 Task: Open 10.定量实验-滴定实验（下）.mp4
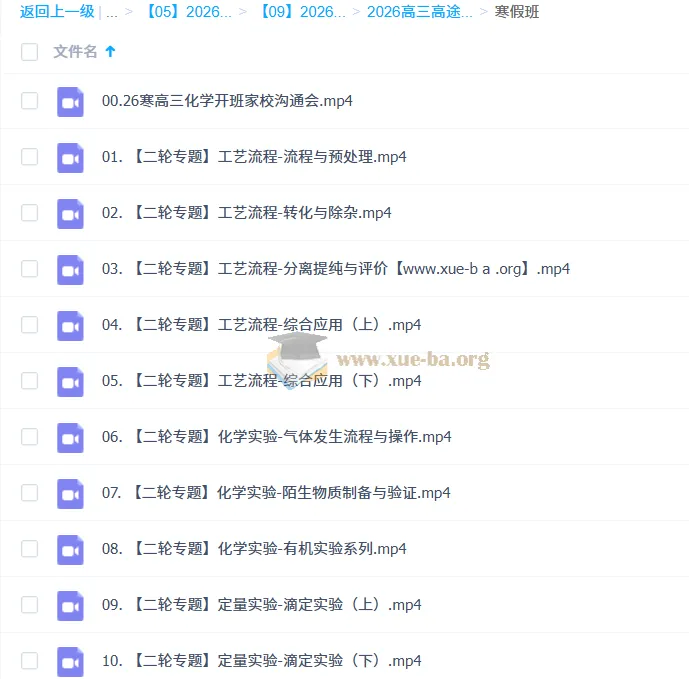[261, 661]
